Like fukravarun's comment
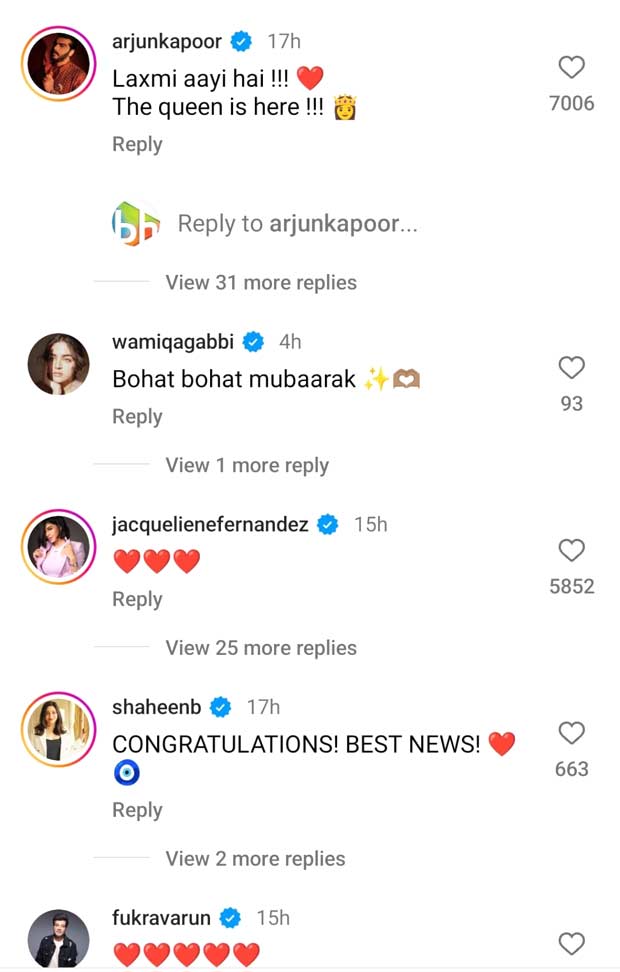This screenshot has height=972, width=620. point(571,943)
